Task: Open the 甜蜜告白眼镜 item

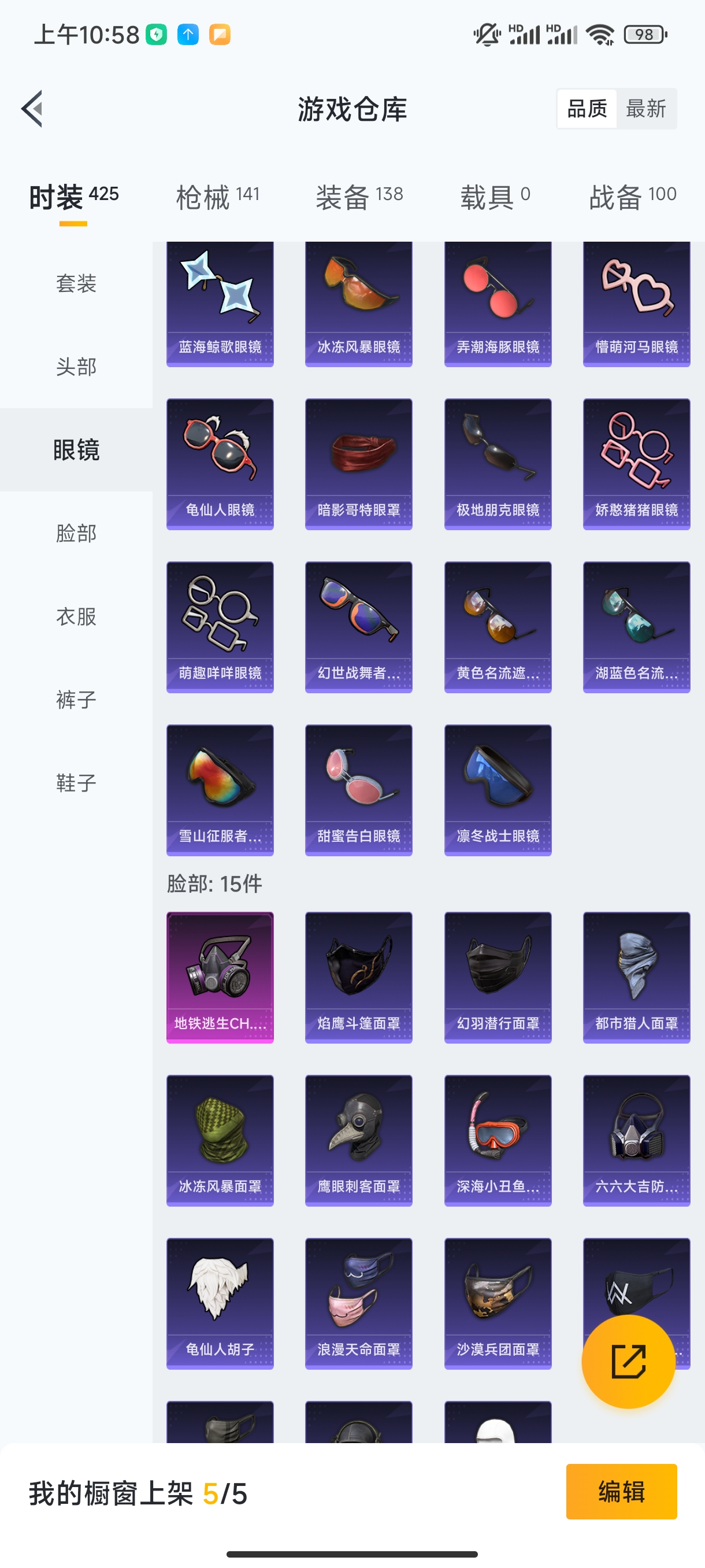Action: click(x=358, y=789)
